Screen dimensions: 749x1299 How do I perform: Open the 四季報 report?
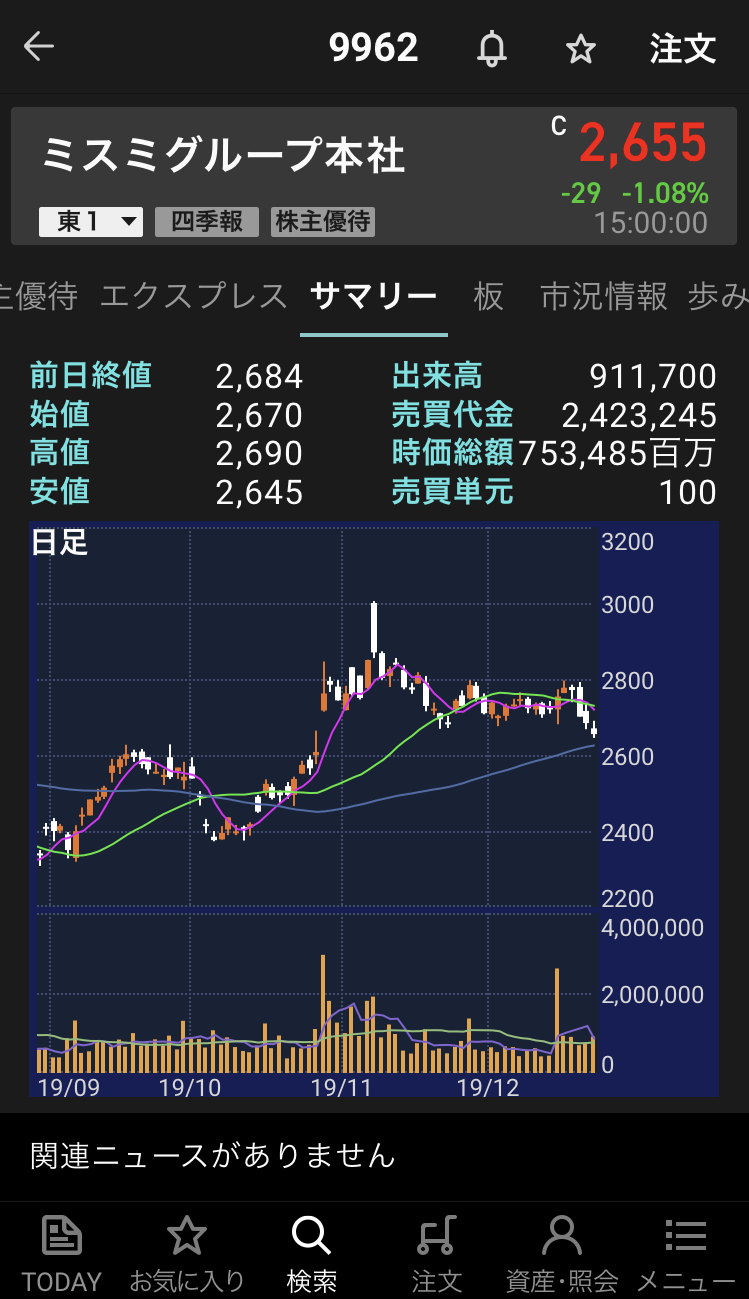coord(207,221)
